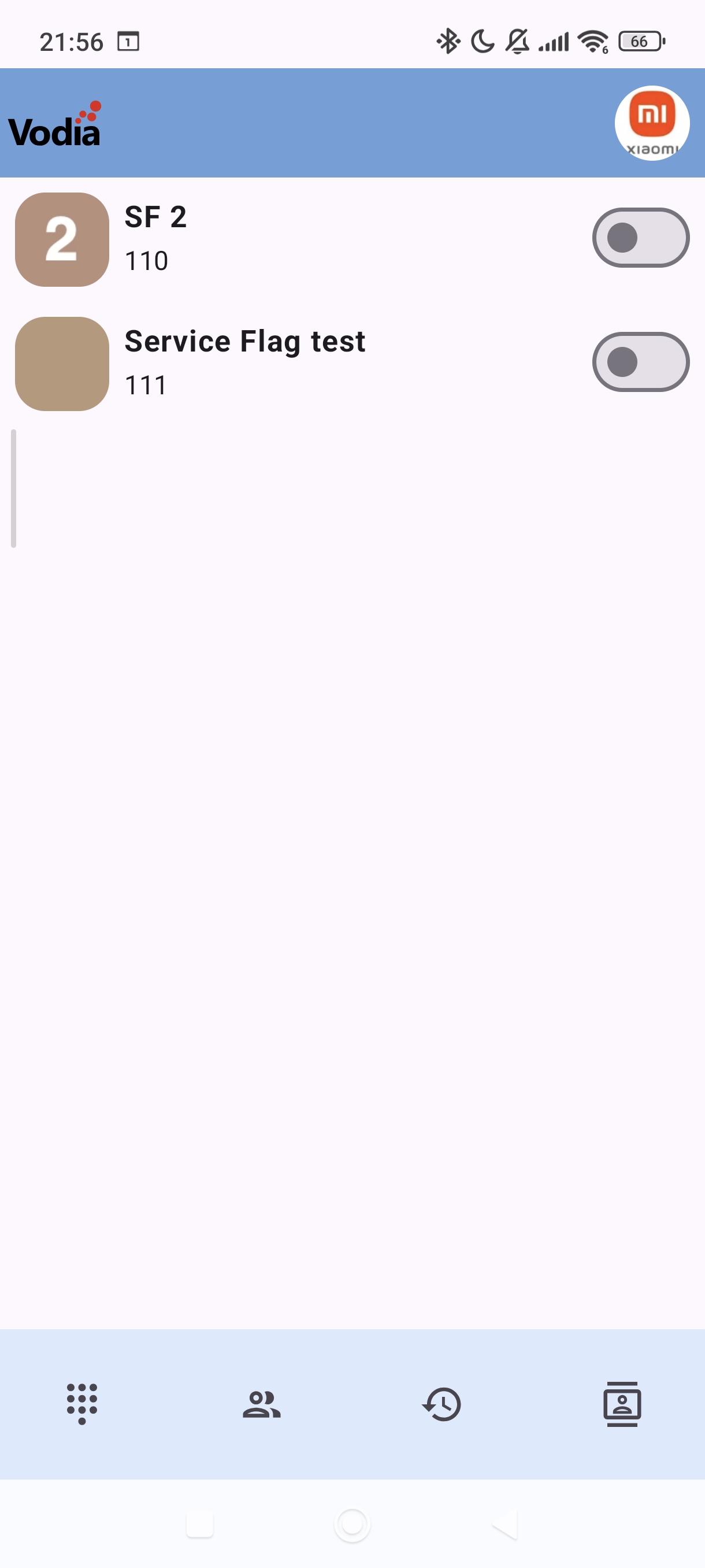This screenshot has height=1568, width=705.
Task: Open the Xiaomi profile avatar
Action: click(x=651, y=123)
